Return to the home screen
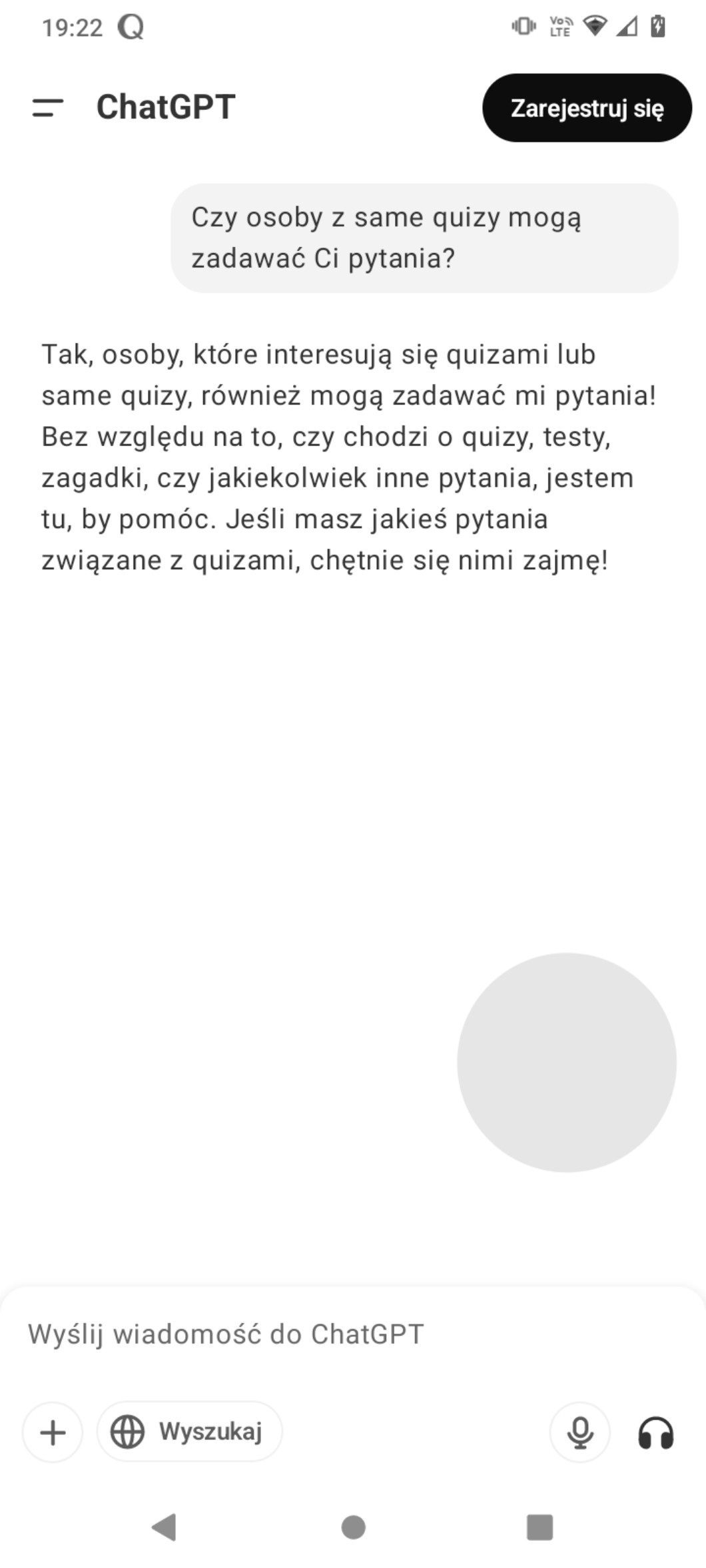 [353, 1527]
